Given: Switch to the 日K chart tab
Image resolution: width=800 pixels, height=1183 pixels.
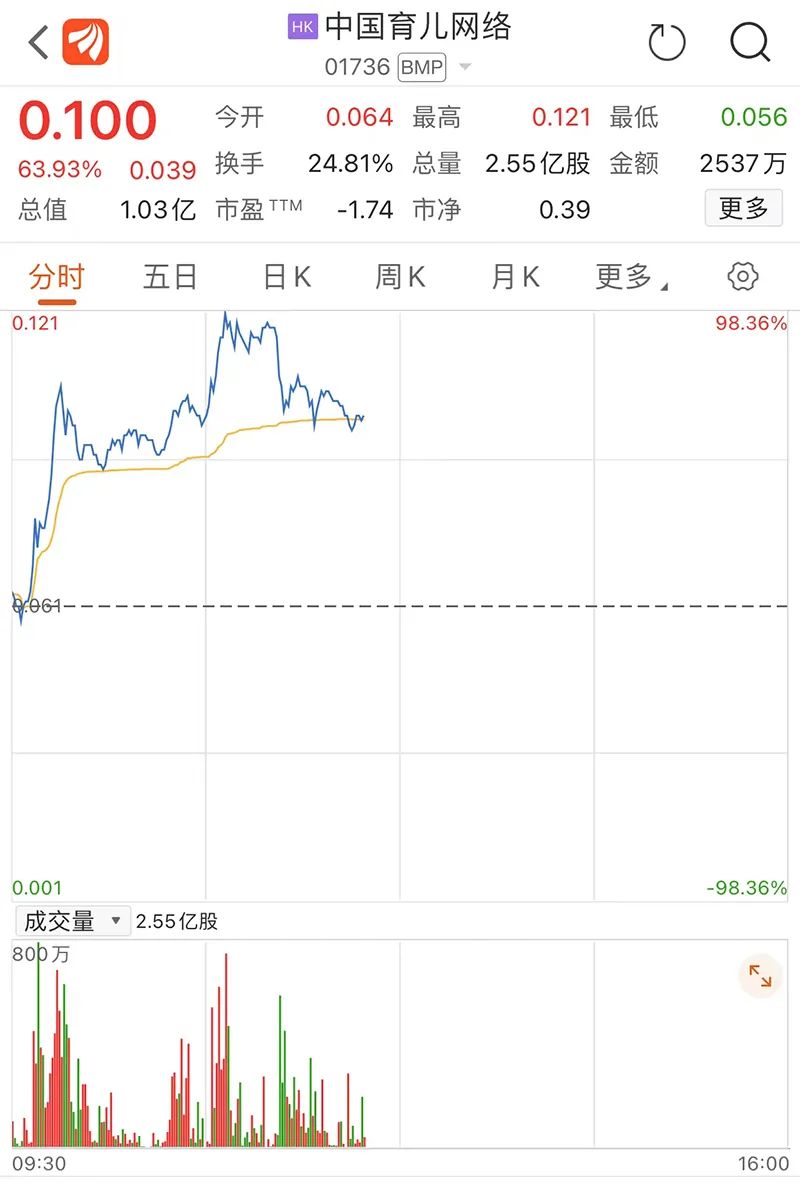Looking at the screenshot, I should click(286, 277).
